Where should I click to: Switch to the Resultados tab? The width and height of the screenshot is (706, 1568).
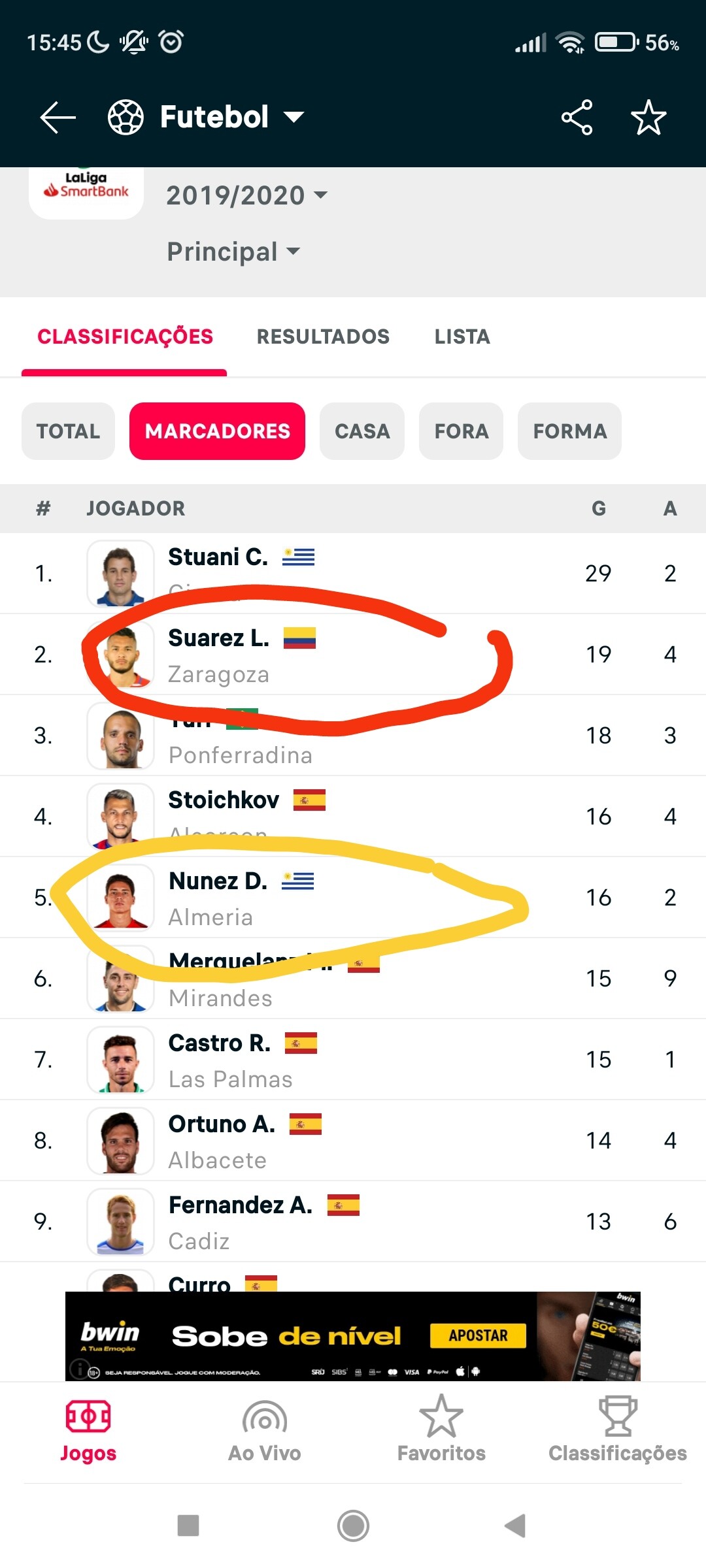click(x=323, y=336)
